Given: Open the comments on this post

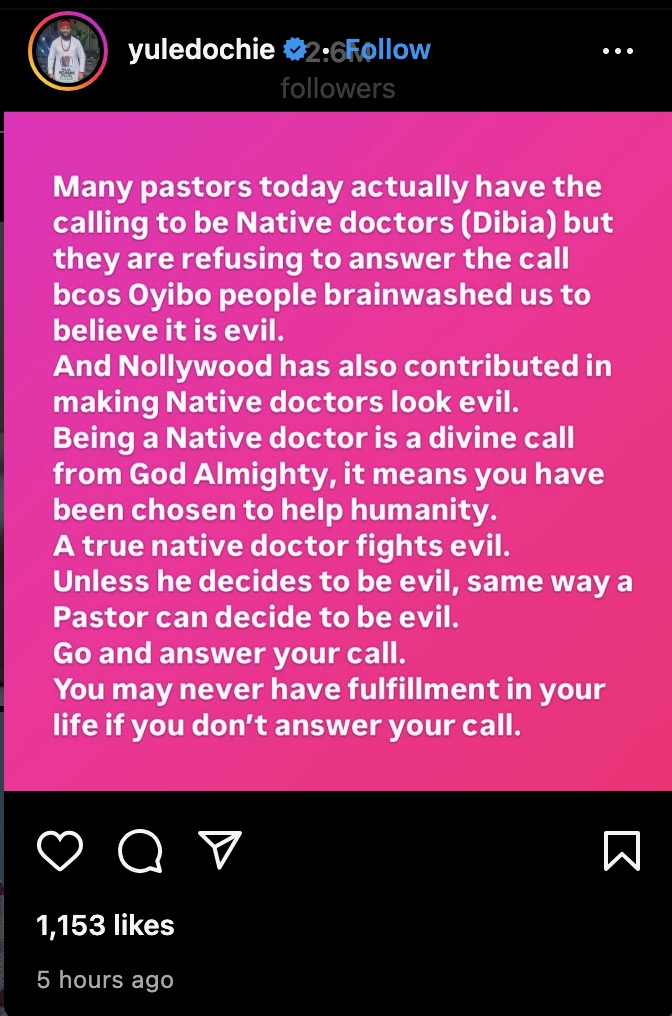Looking at the screenshot, I should 140,851.
